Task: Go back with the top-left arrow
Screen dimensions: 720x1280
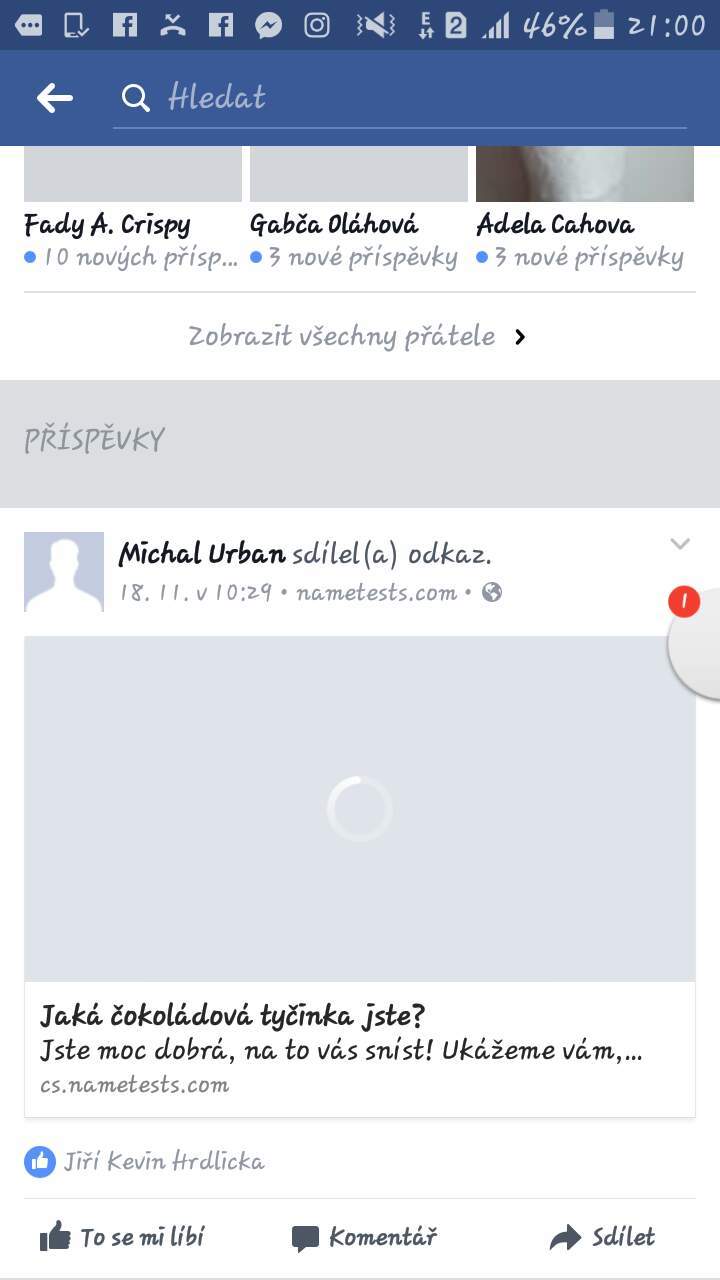Action: [54, 97]
